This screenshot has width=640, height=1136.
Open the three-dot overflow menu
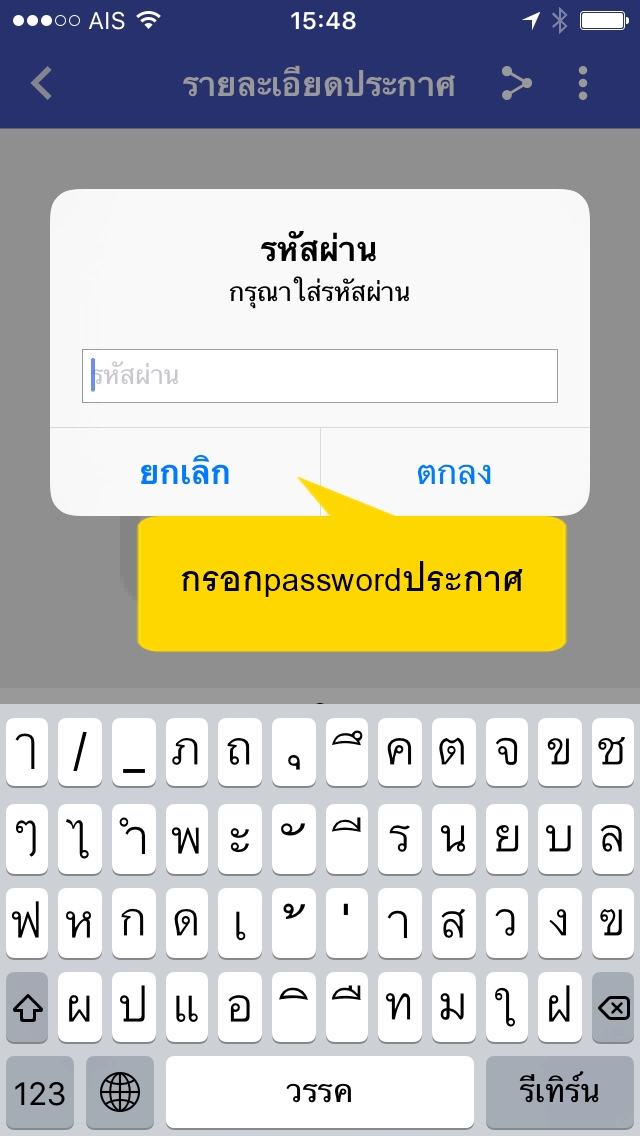[583, 84]
